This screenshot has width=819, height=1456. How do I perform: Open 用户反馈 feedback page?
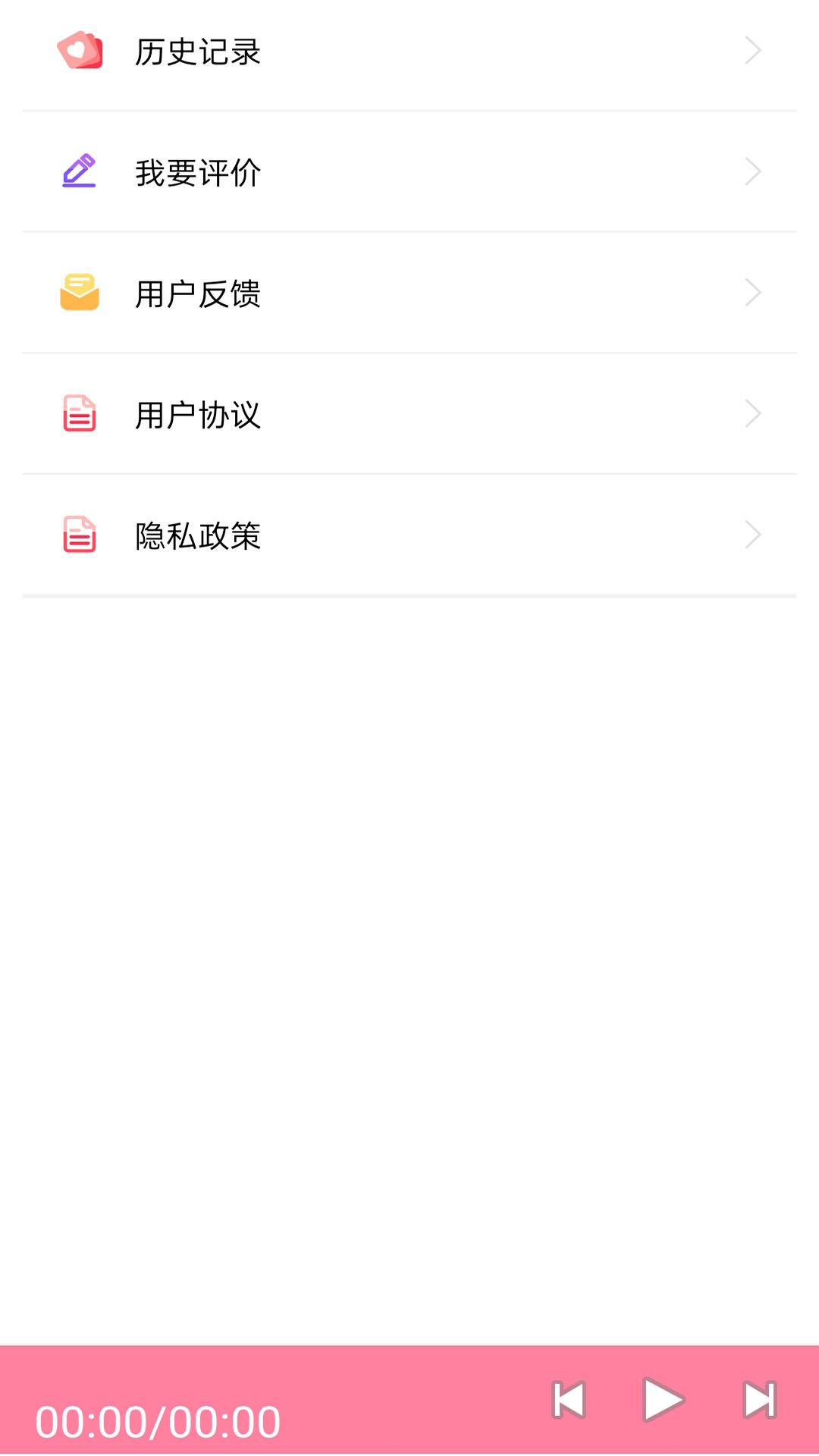tap(409, 293)
